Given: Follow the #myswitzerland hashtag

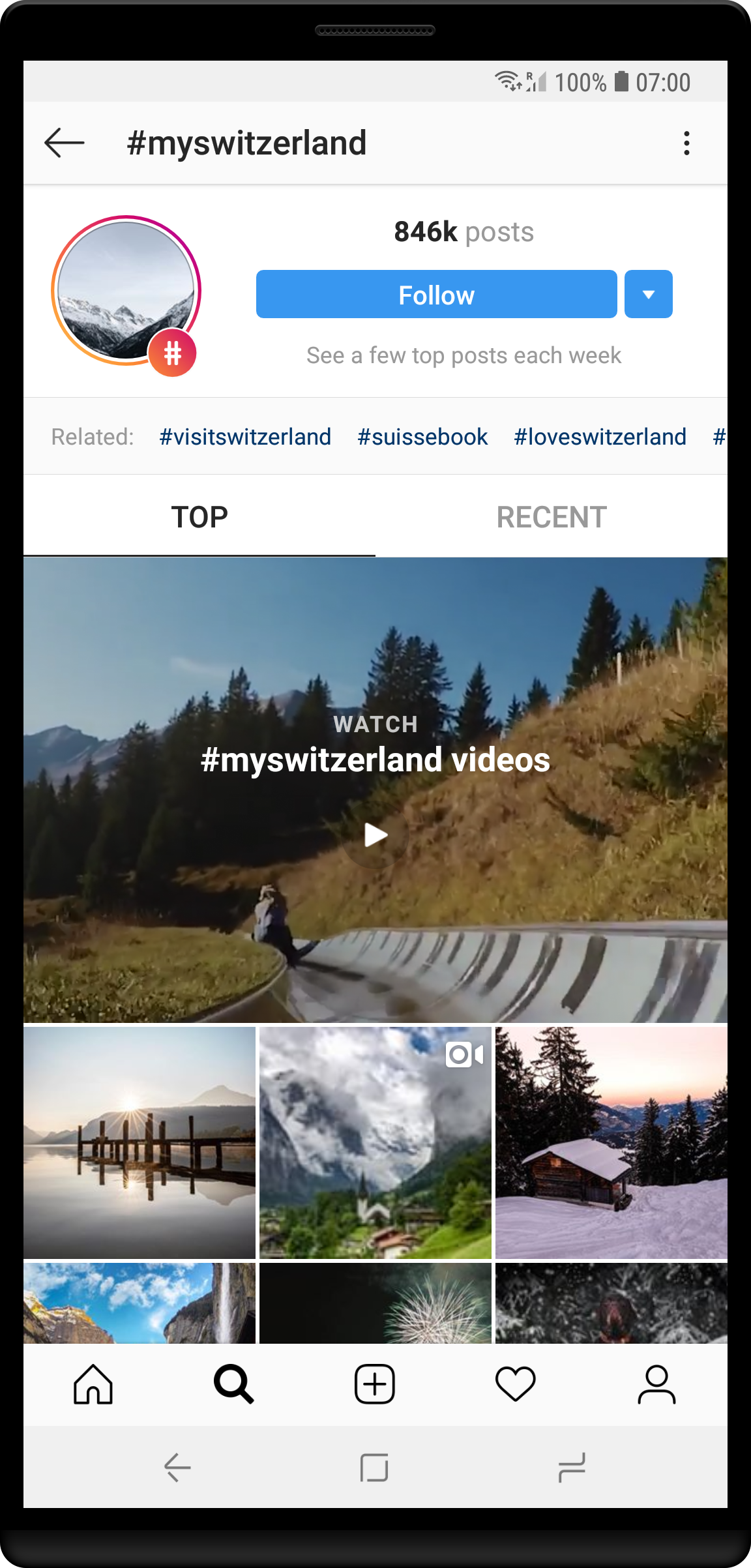Looking at the screenshot, I should 436,295.
